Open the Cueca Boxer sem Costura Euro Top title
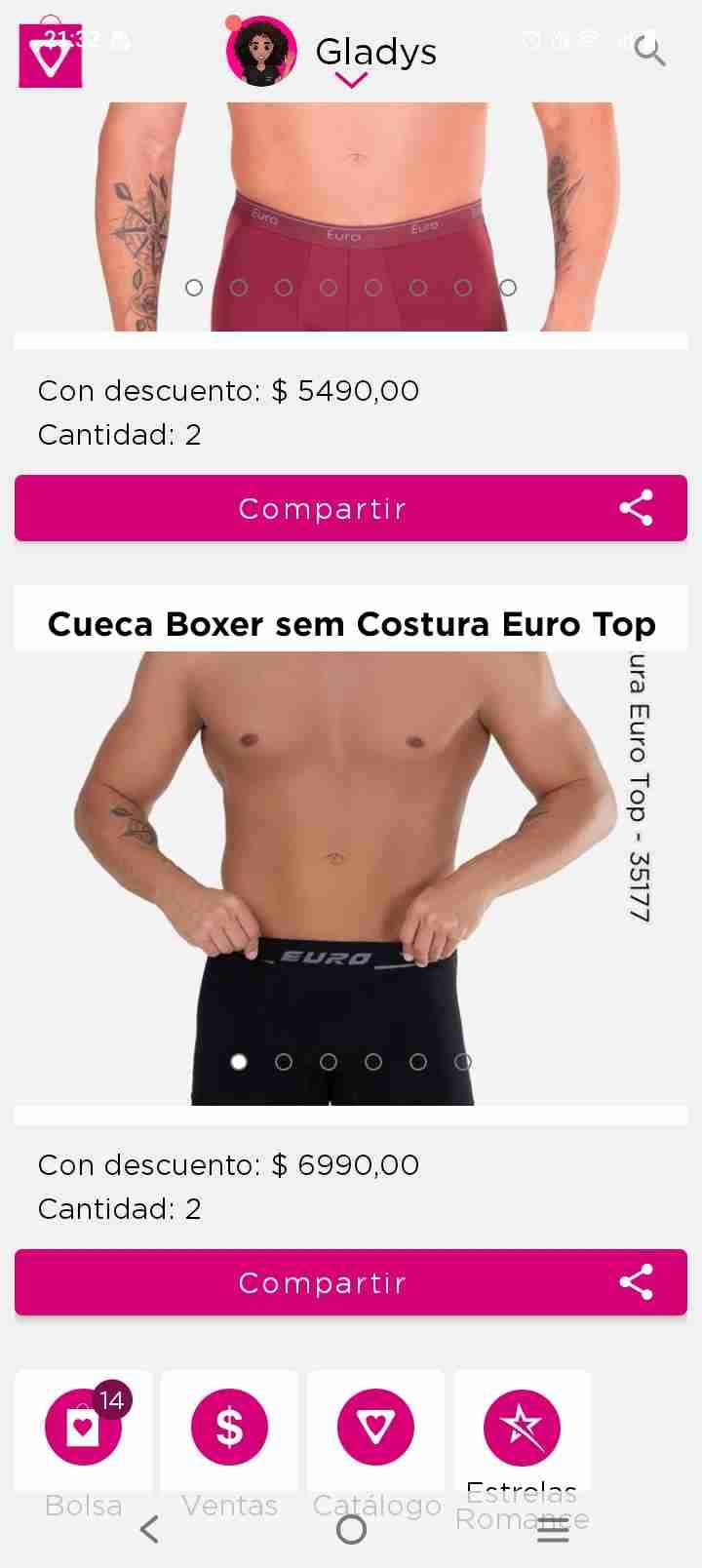The height and width of the screenshot is (1568, 702). click(351, 624)
